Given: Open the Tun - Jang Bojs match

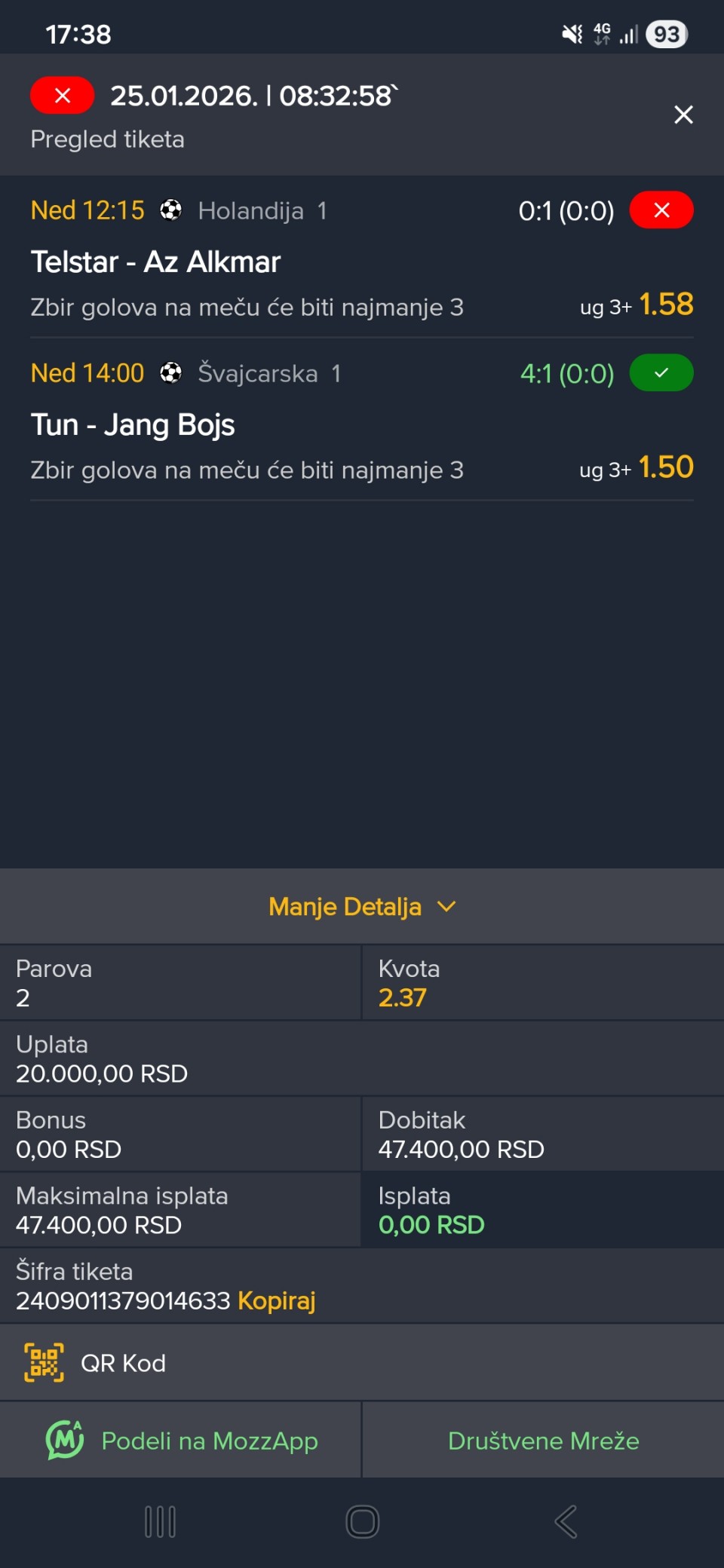Looking at the screenshot, I should (x=133, y=424).
